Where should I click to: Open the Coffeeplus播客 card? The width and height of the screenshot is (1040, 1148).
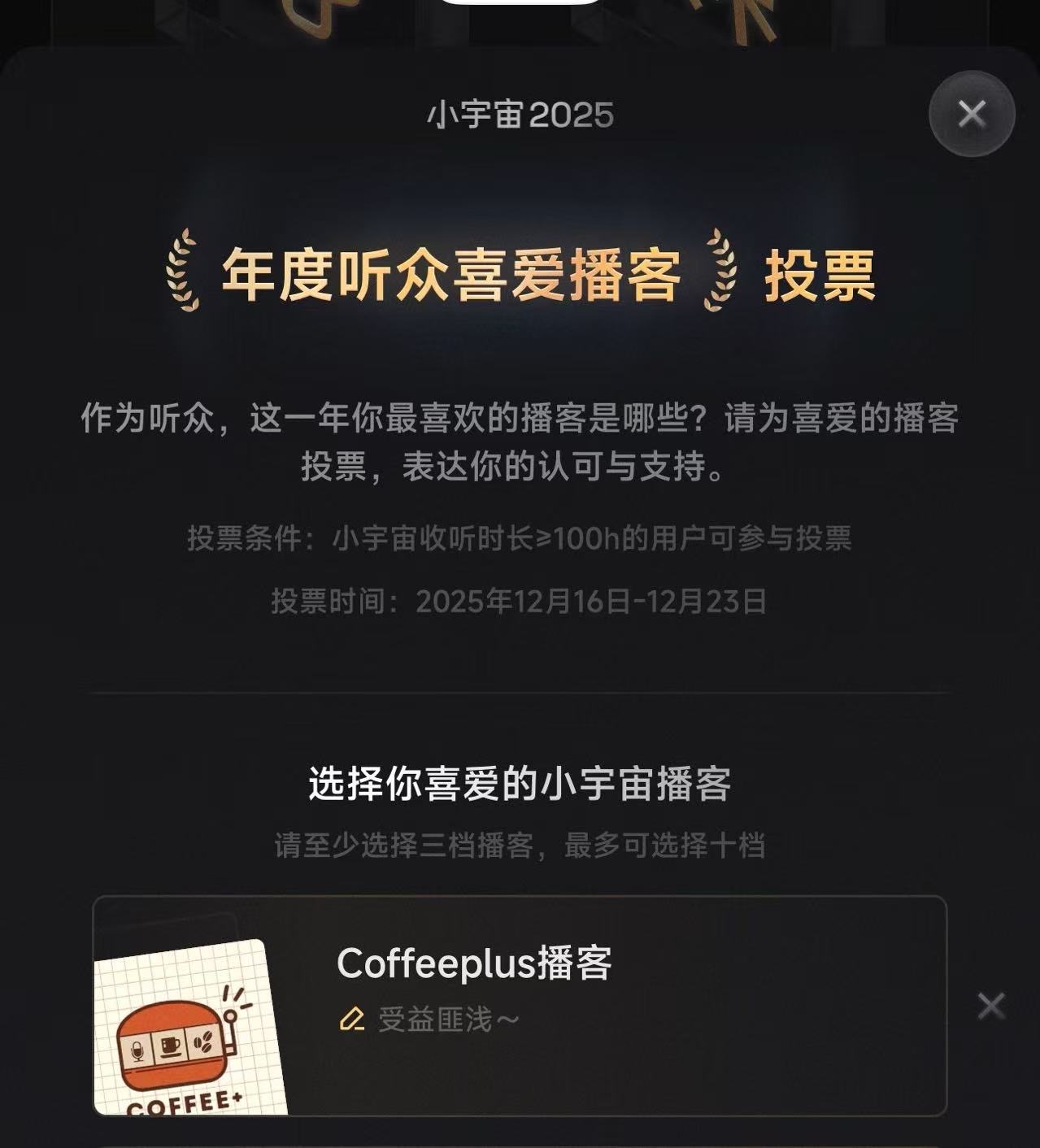click(x=520, y=1006)
